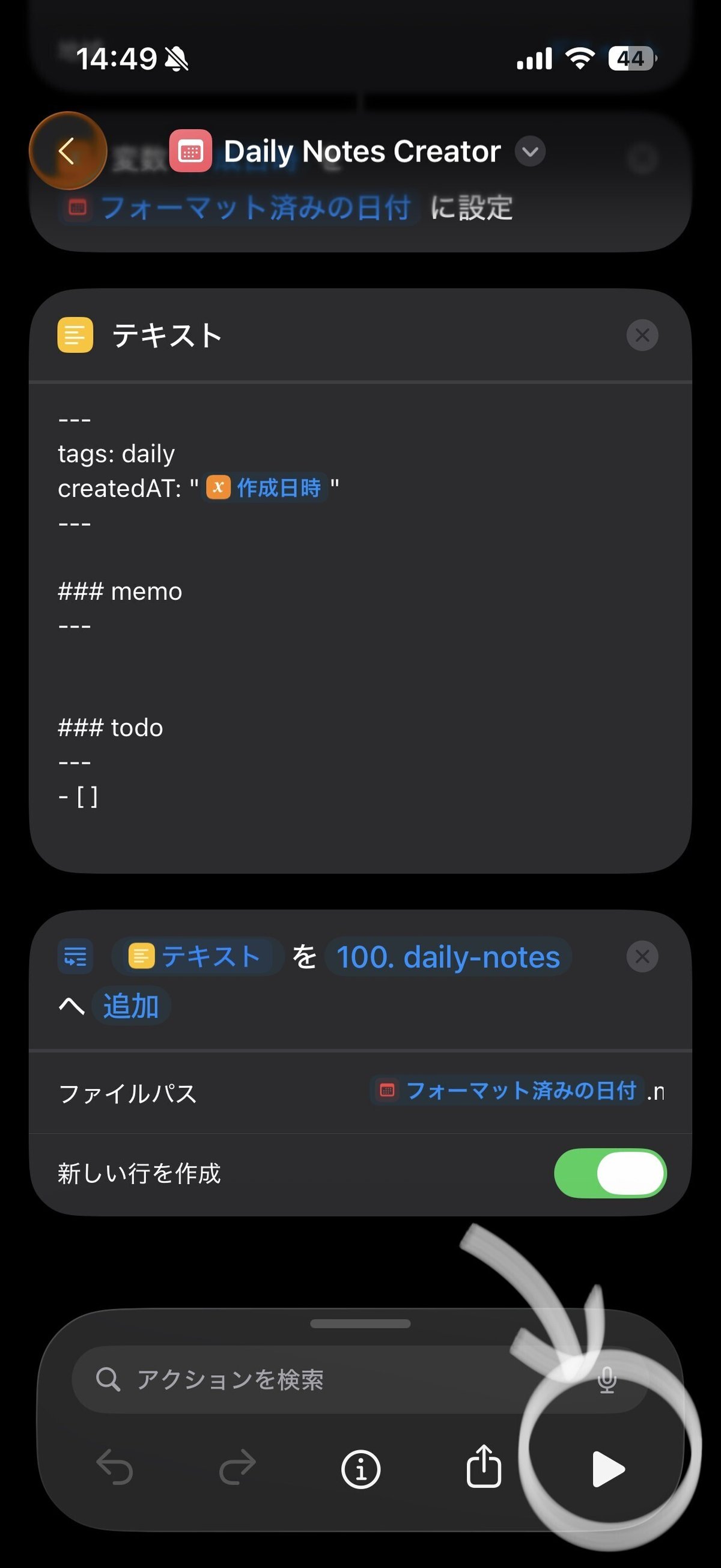Disable the 新しい行を作成 toggle
The height and width of the screenshot is (1568, 721).
click(x=610, y=1174)
